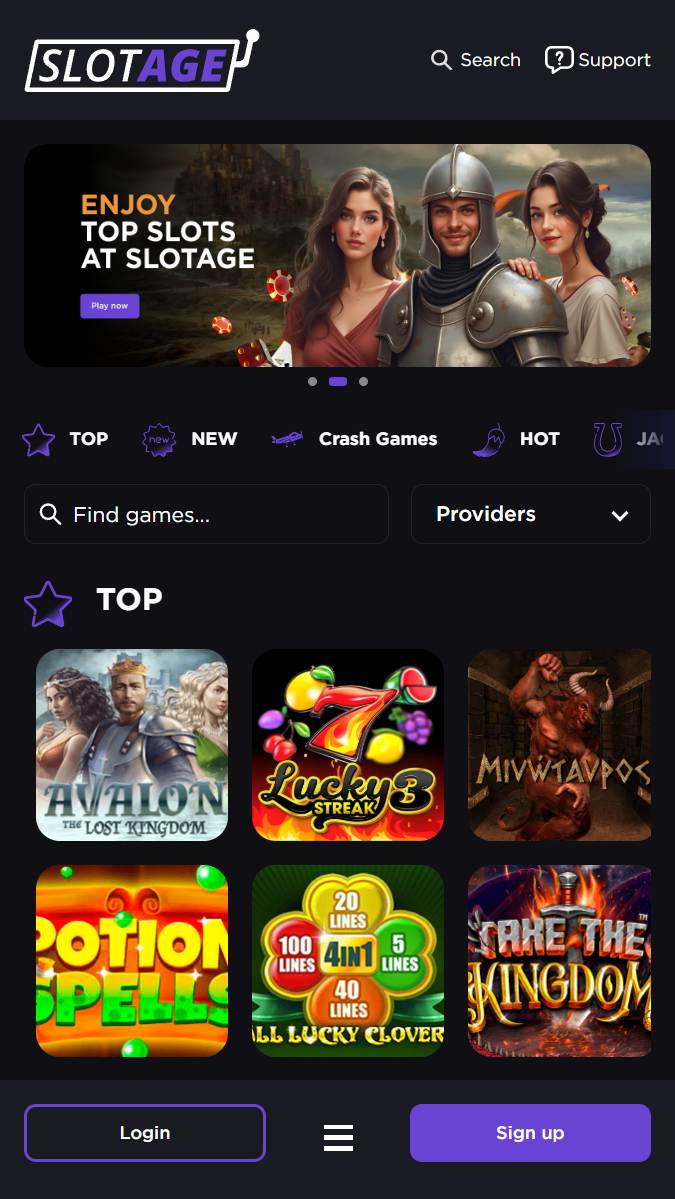
Task: Open Search in the header
Action: click(x=476, y=60)
